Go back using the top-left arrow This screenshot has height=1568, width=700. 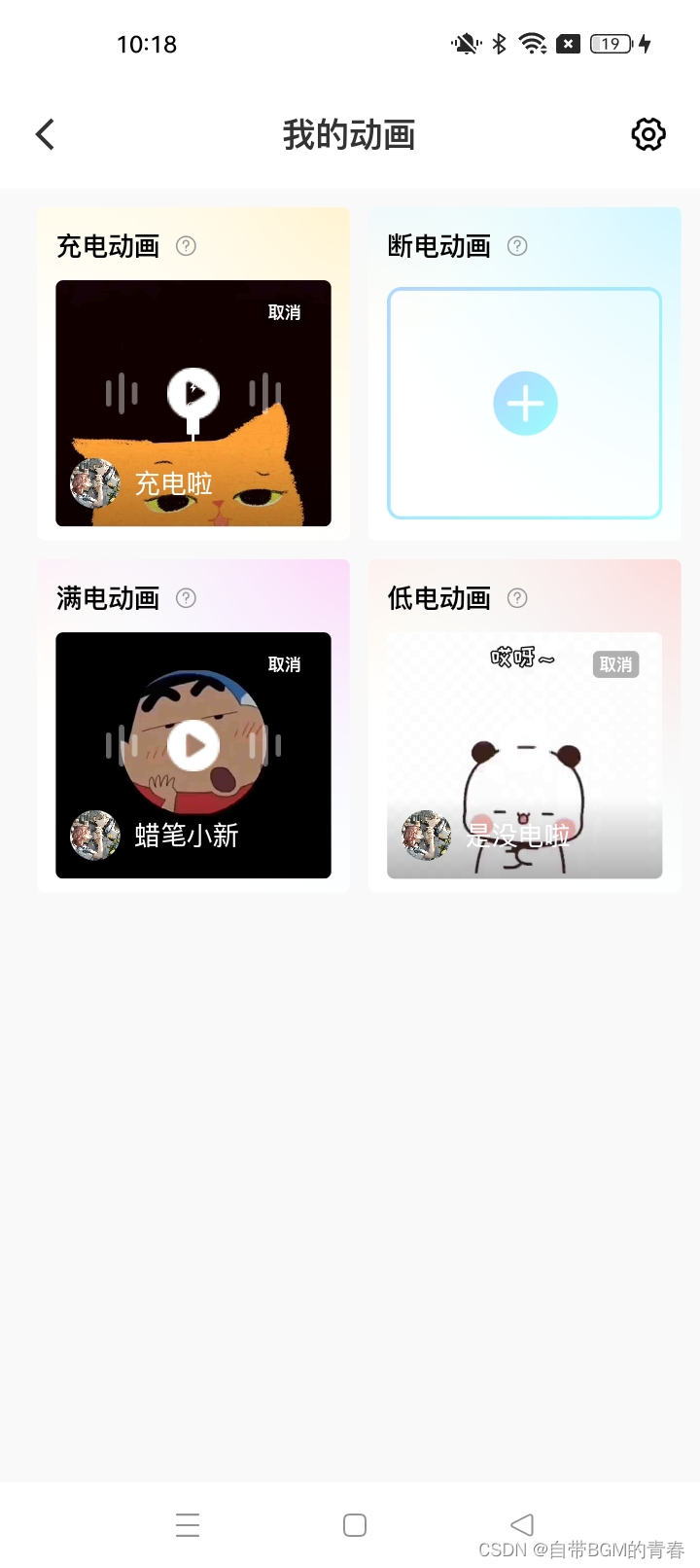[45, 134]
